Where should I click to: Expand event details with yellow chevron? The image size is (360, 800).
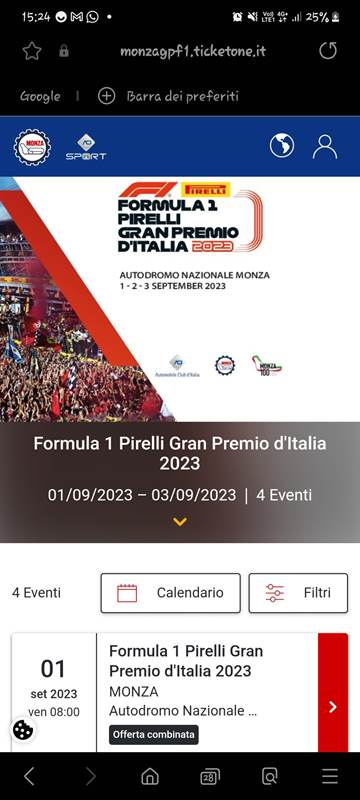coord(179,521)
